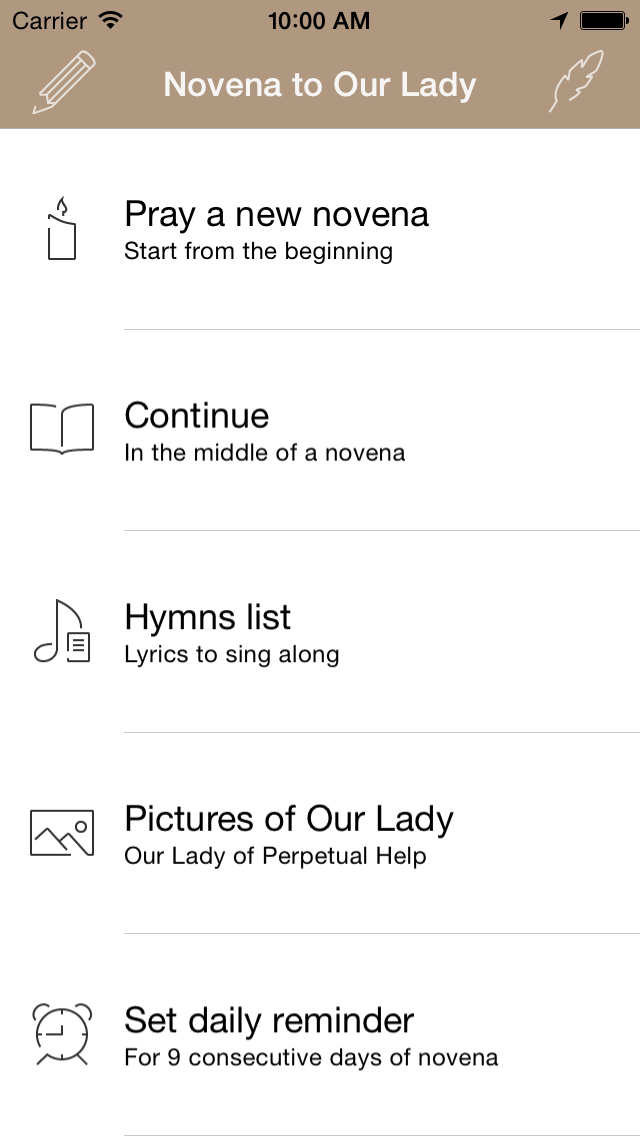Open Set daily reminder
640x1136 pixels.
(x=320, y=1035)
